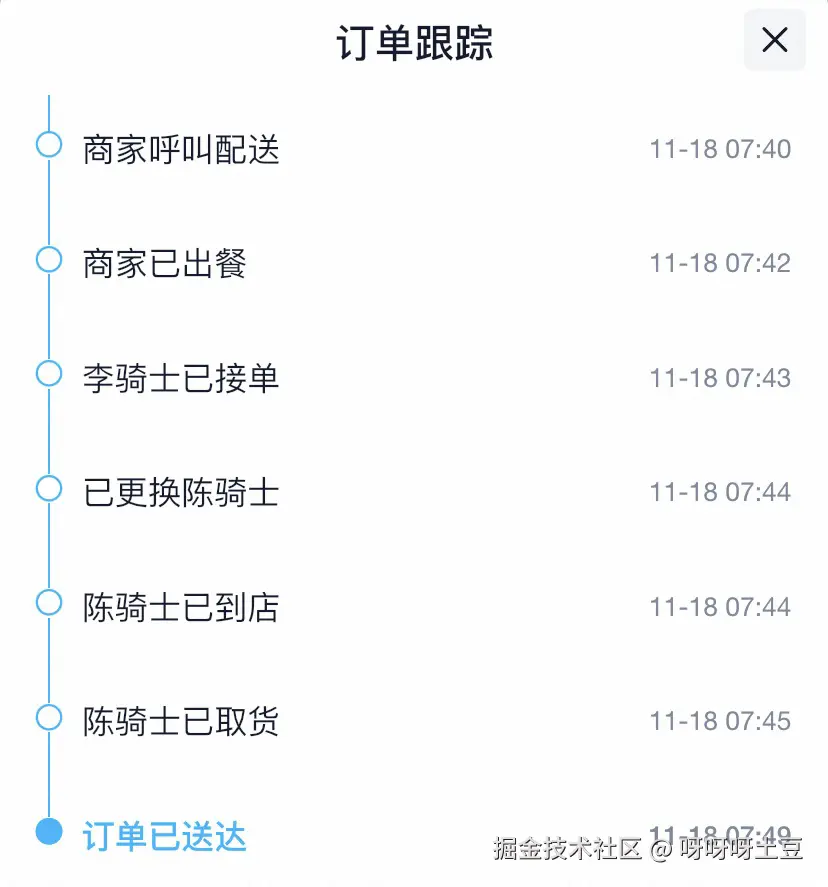828x887 pixels.
Task: Select the 商家已出餐 status circle
Action: pos(47,259)
